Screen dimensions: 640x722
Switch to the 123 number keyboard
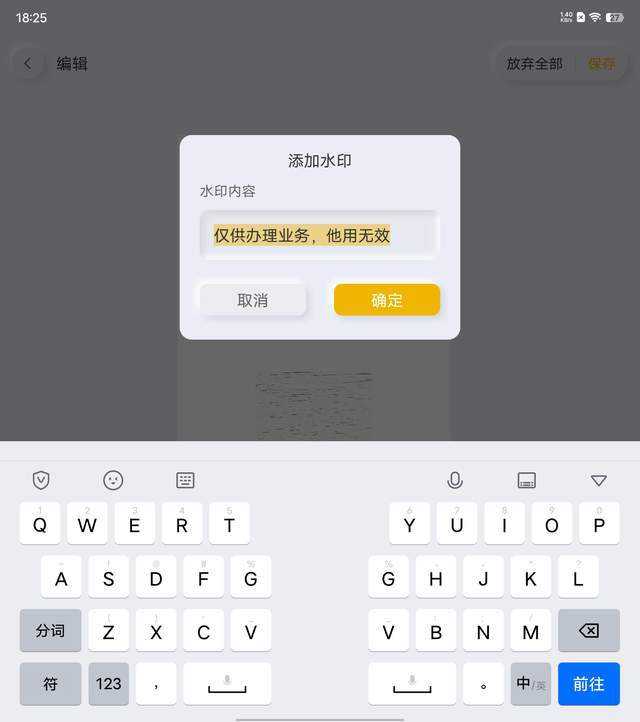pyautogui.click(x=108, y=684)
